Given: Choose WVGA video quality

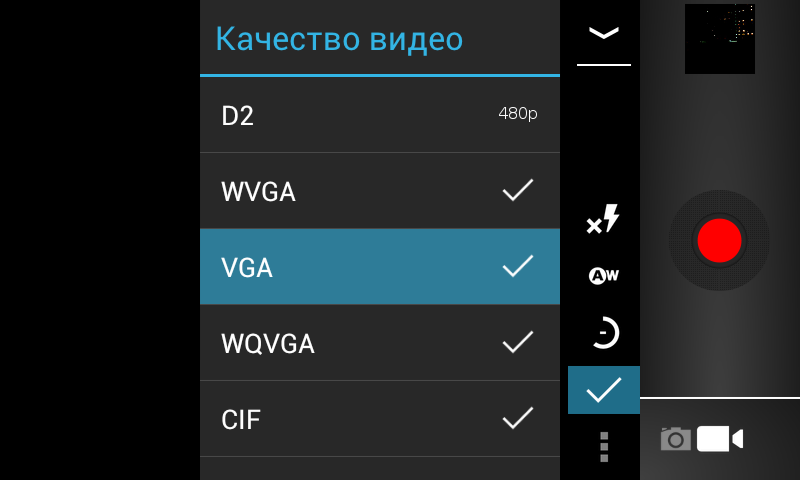Looking at the screenshot, I should [380, 191].
